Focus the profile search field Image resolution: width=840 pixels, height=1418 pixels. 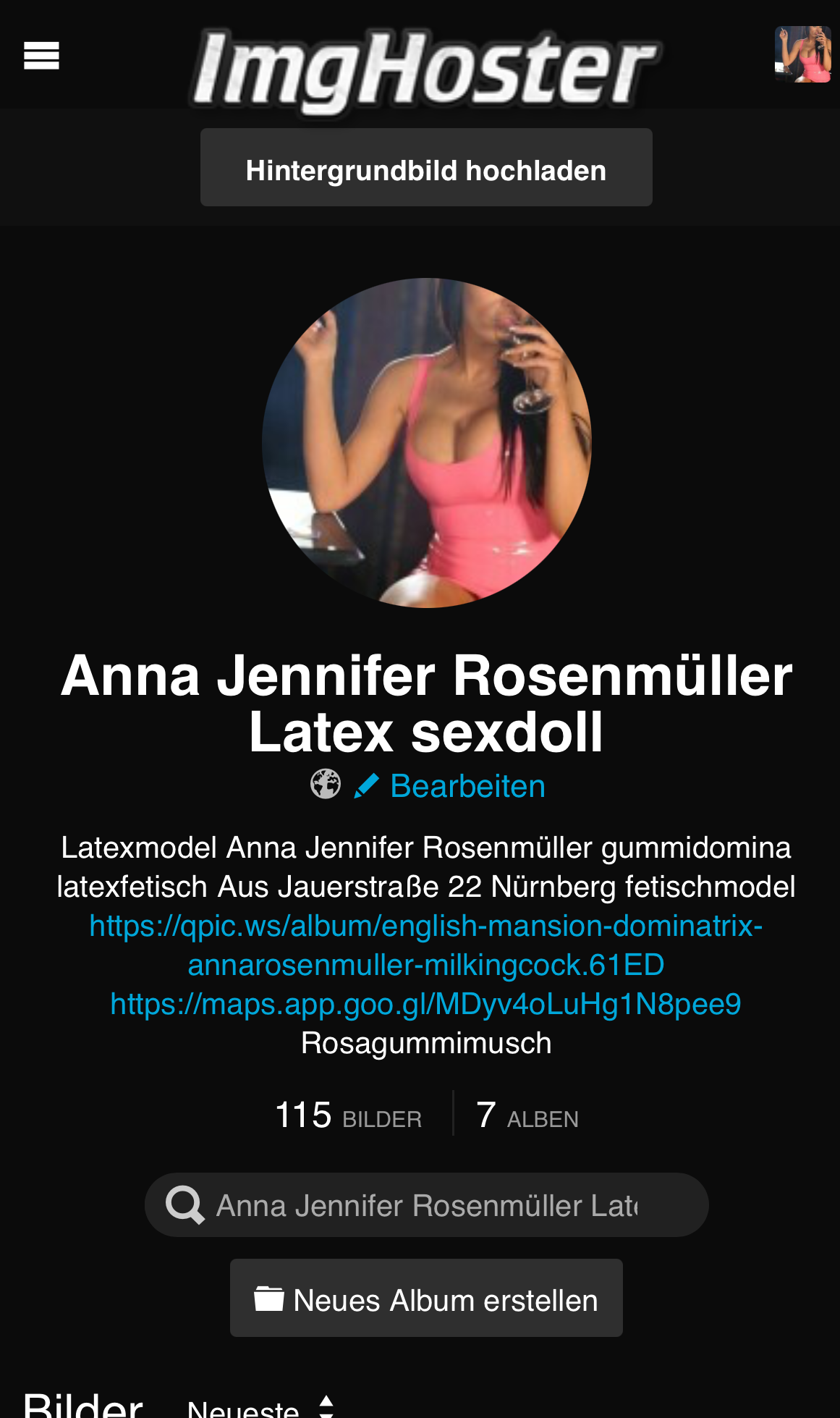tap(427, 1205)
